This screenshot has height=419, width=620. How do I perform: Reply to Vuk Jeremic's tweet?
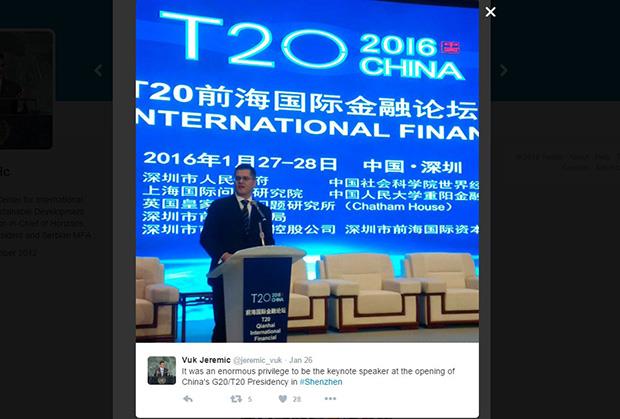[187, 399]
